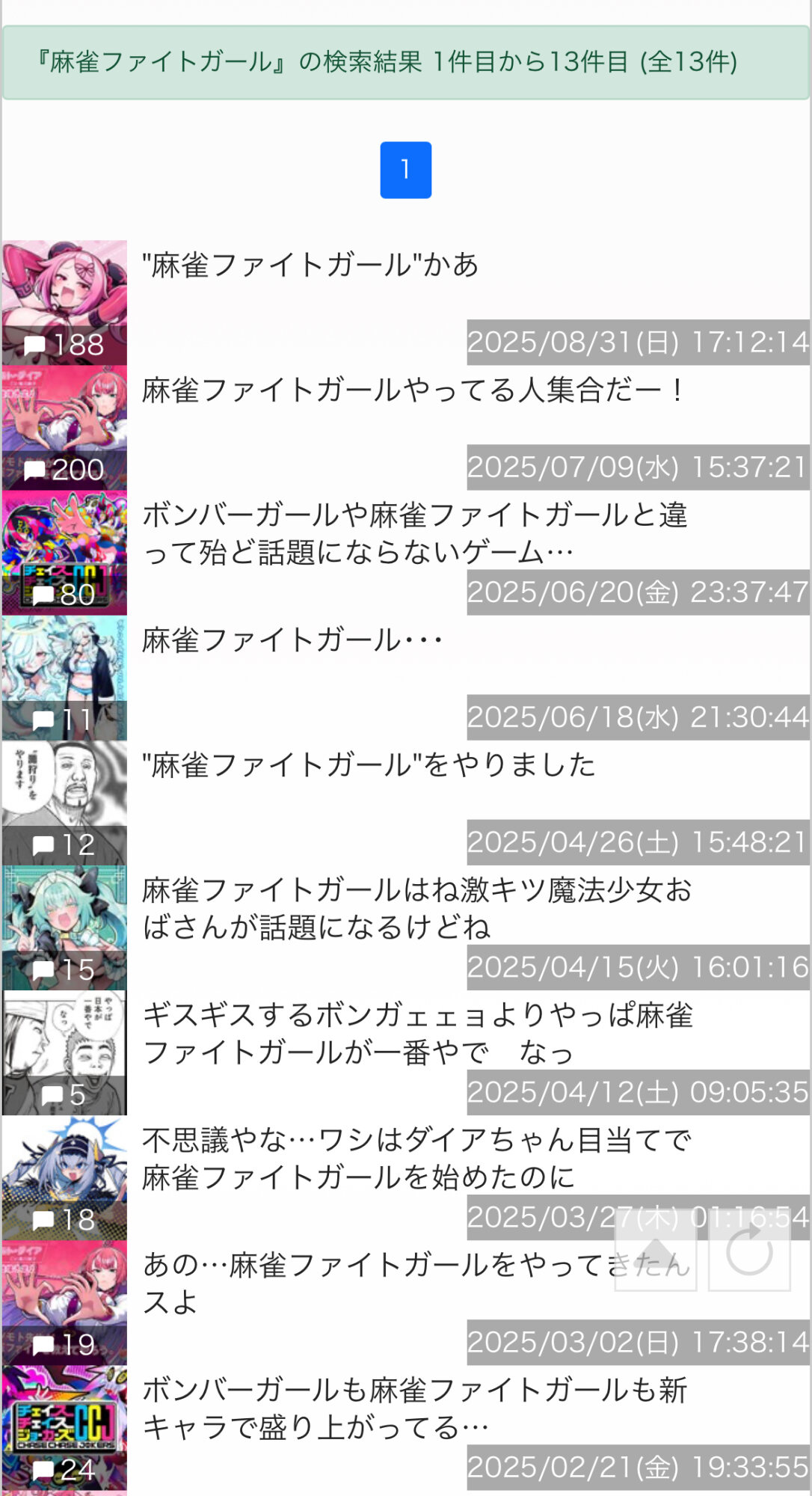The image size is (812, 1496).
Task: Open the thread "麻雀ファイトガール"をやりました
Action: tap(369, 765)
